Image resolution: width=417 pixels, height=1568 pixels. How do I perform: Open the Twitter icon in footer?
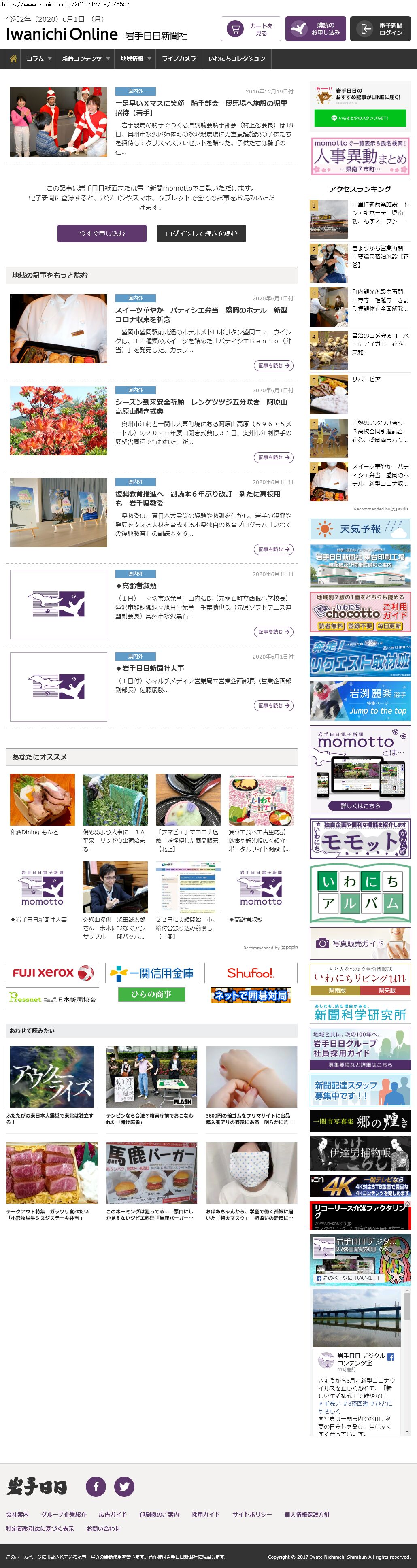tap(124, 1486)
